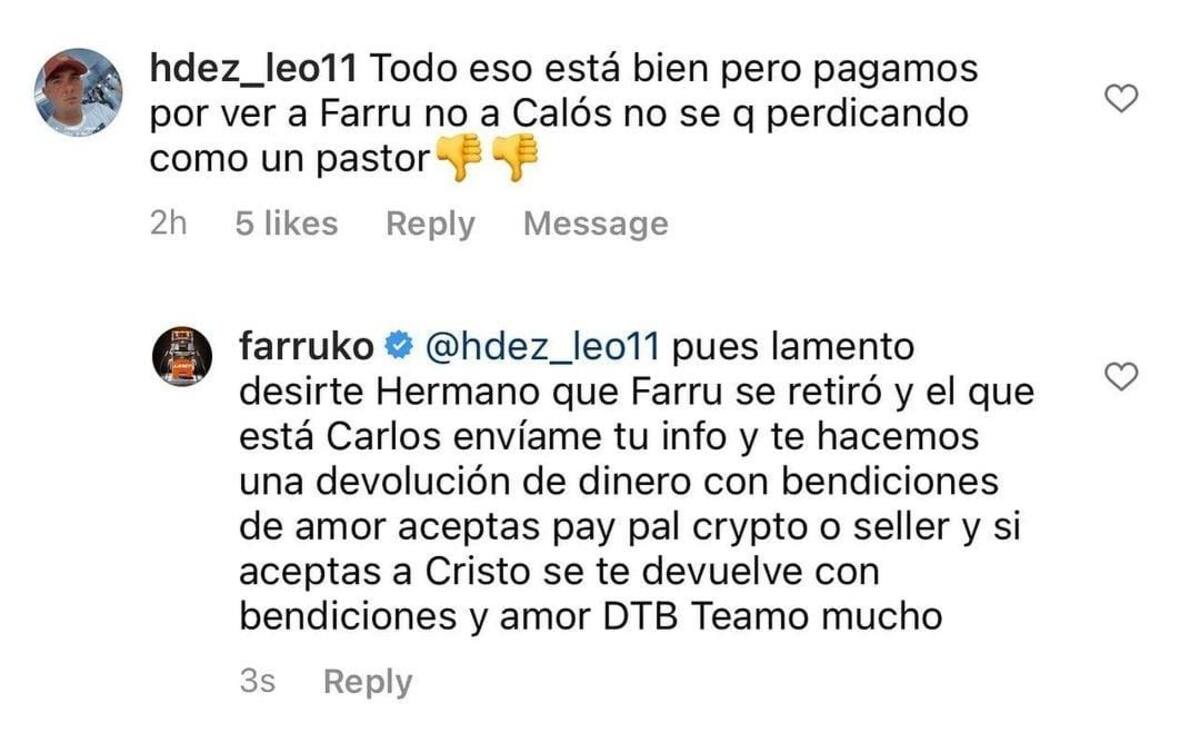
Task: Open hdez_leo11's profile picture
Action: click(x=78, y=92)
